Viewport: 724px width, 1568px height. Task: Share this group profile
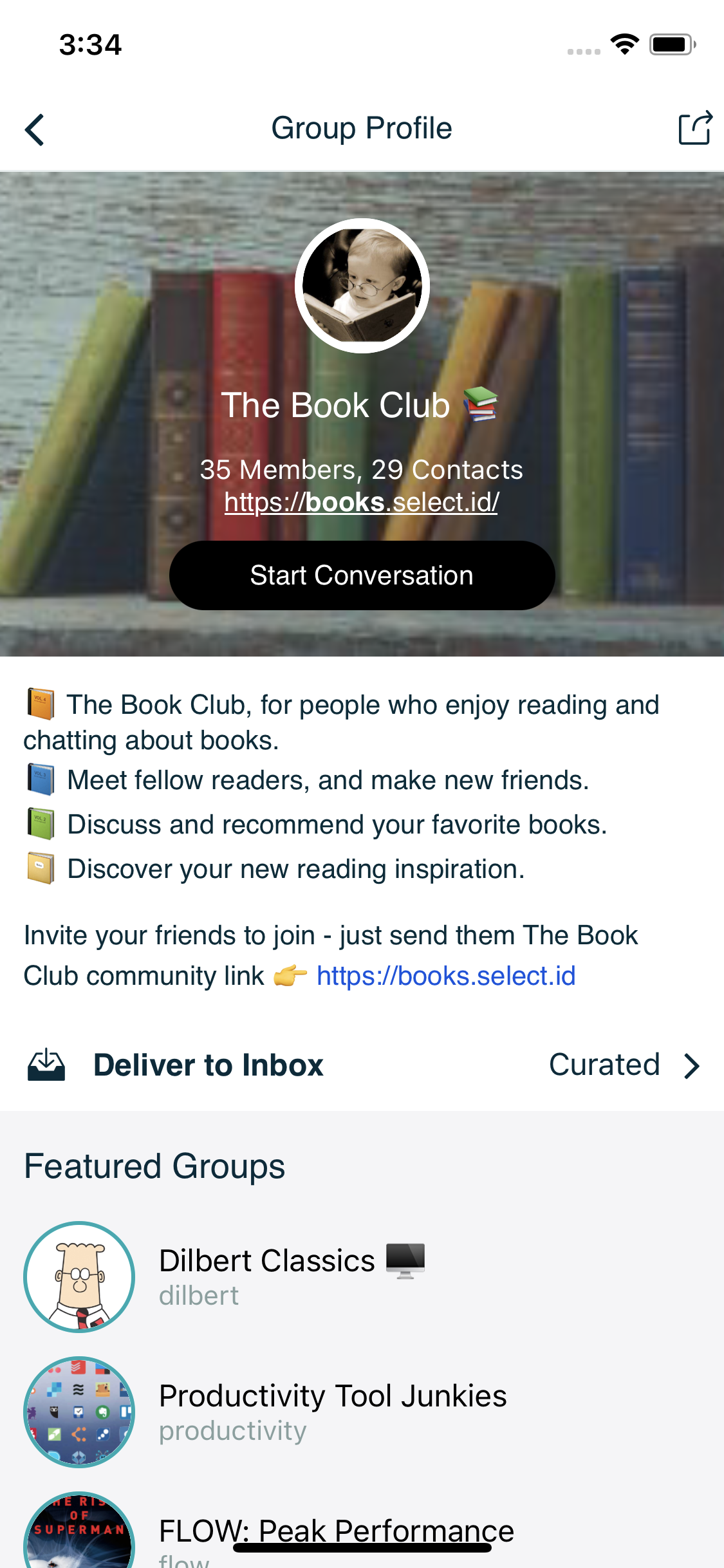tap(695, 128)
